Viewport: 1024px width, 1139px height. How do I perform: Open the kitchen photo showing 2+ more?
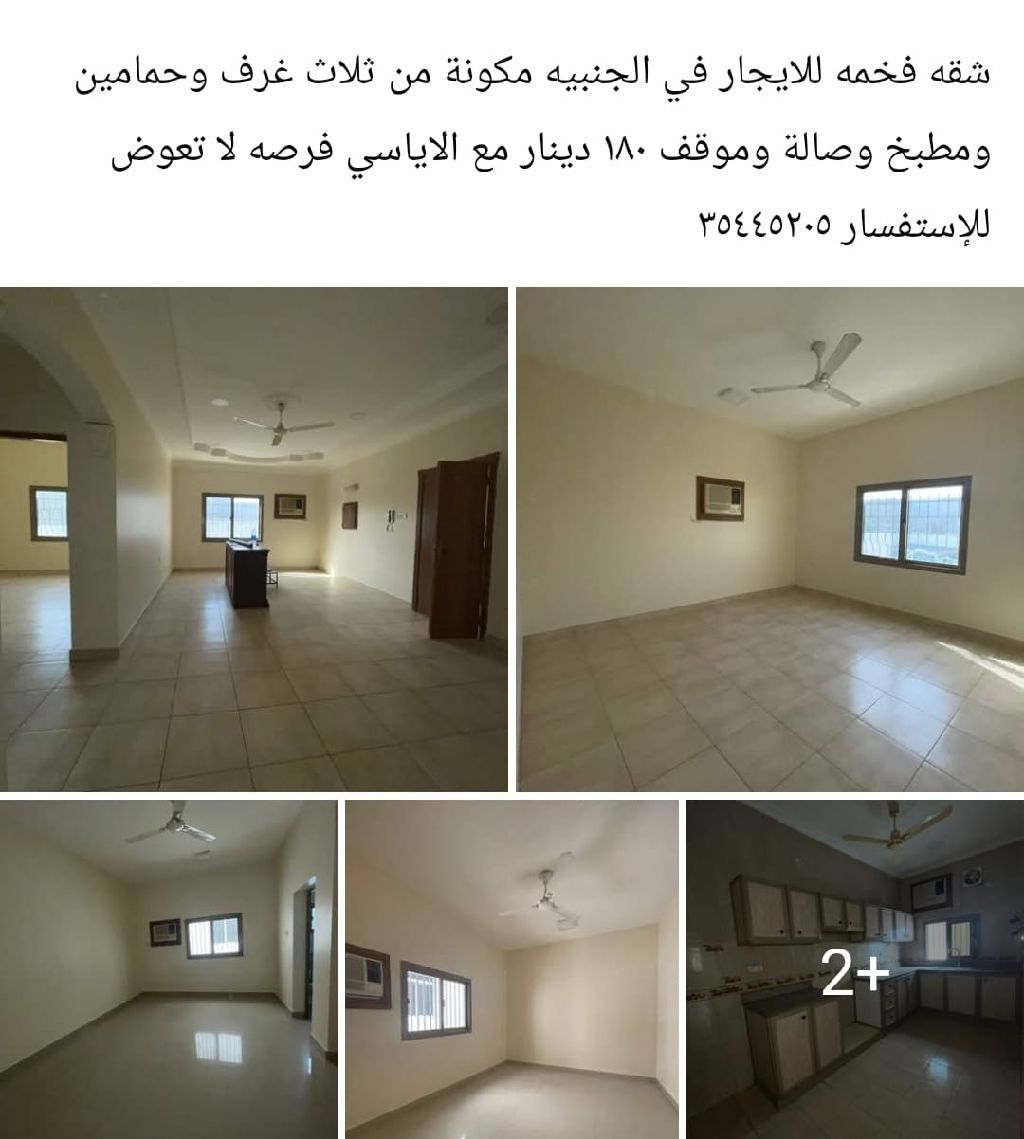pyautogui.click(x=855, y=968)
